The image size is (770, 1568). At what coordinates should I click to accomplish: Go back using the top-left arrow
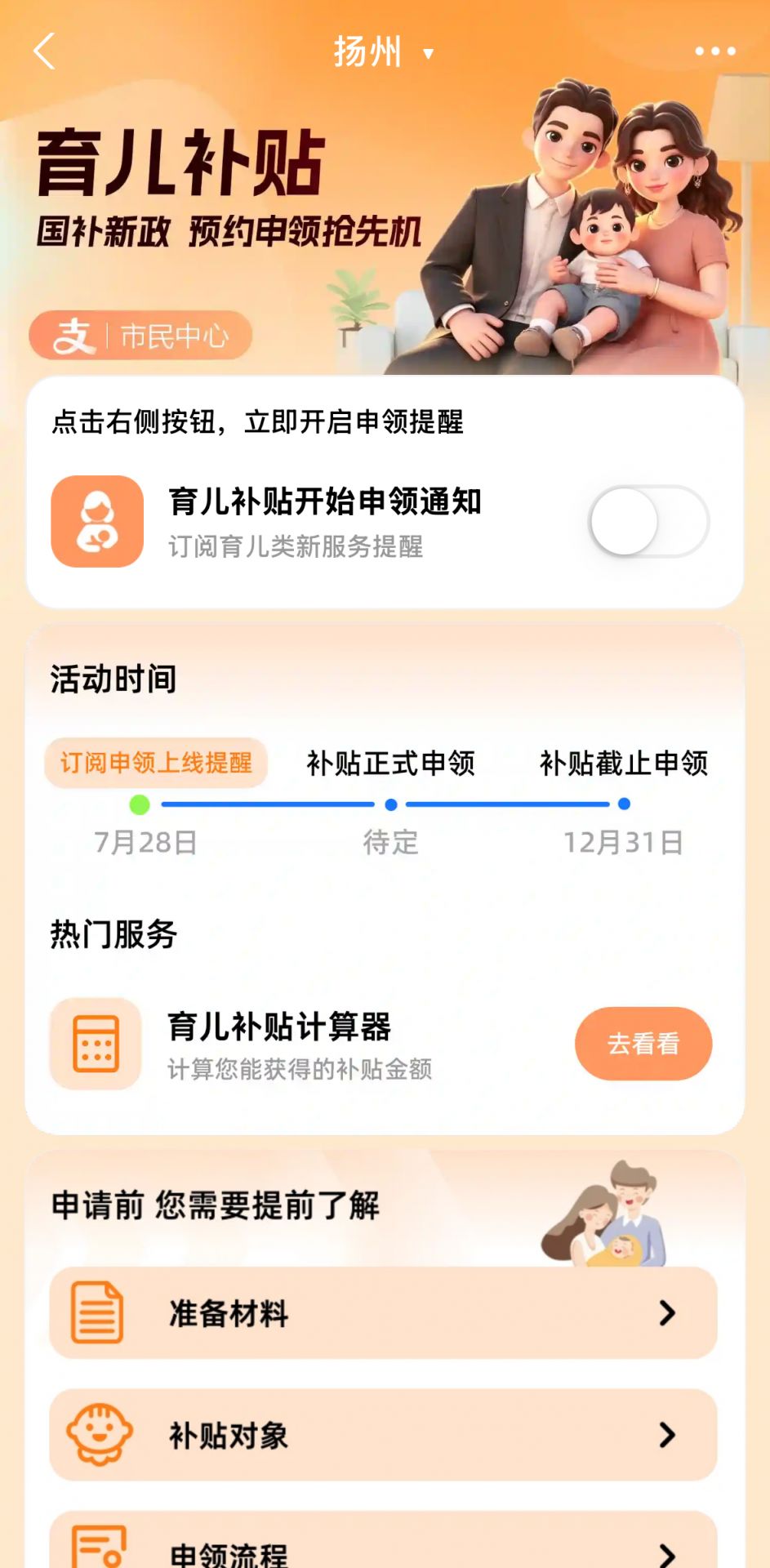click(x=44, y=51)
